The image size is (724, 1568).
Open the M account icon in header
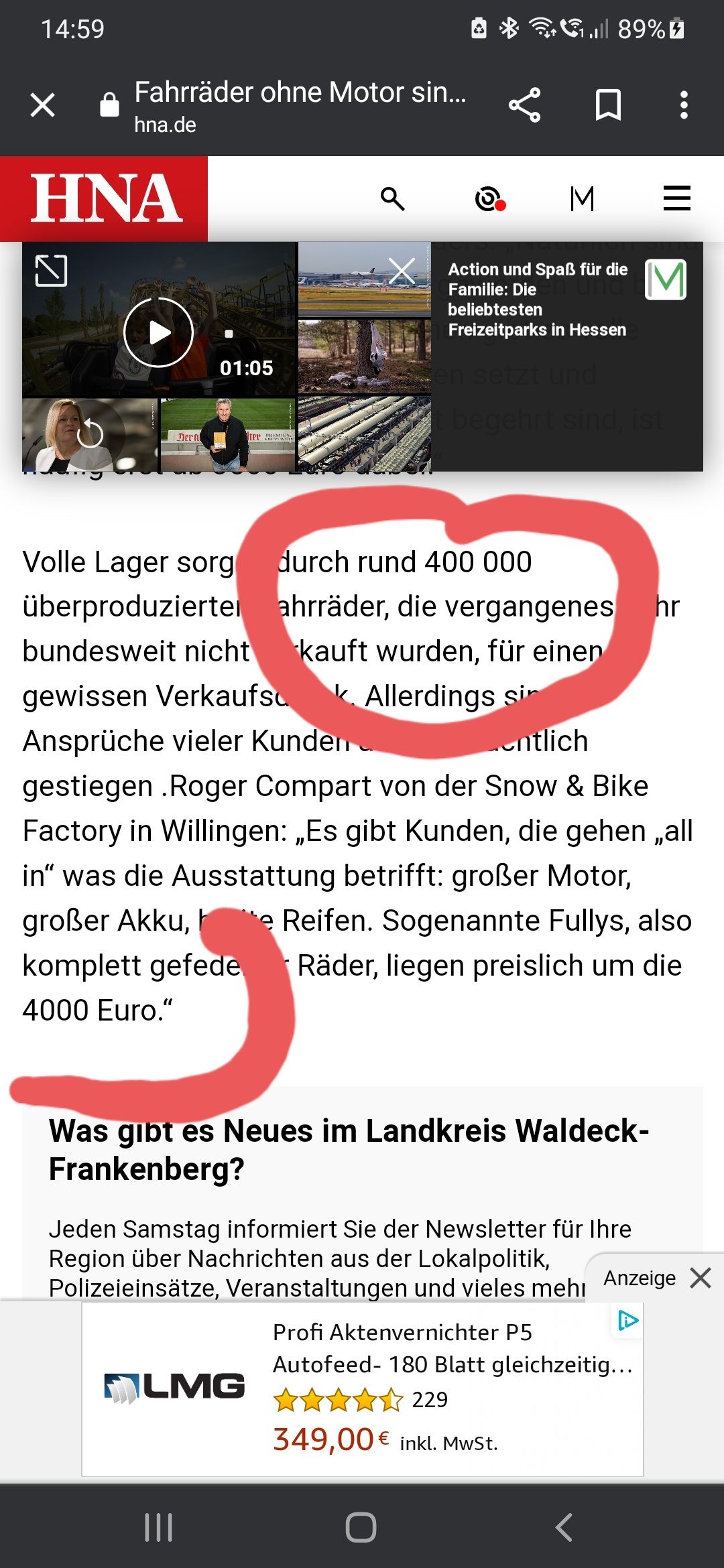[581, 199]
